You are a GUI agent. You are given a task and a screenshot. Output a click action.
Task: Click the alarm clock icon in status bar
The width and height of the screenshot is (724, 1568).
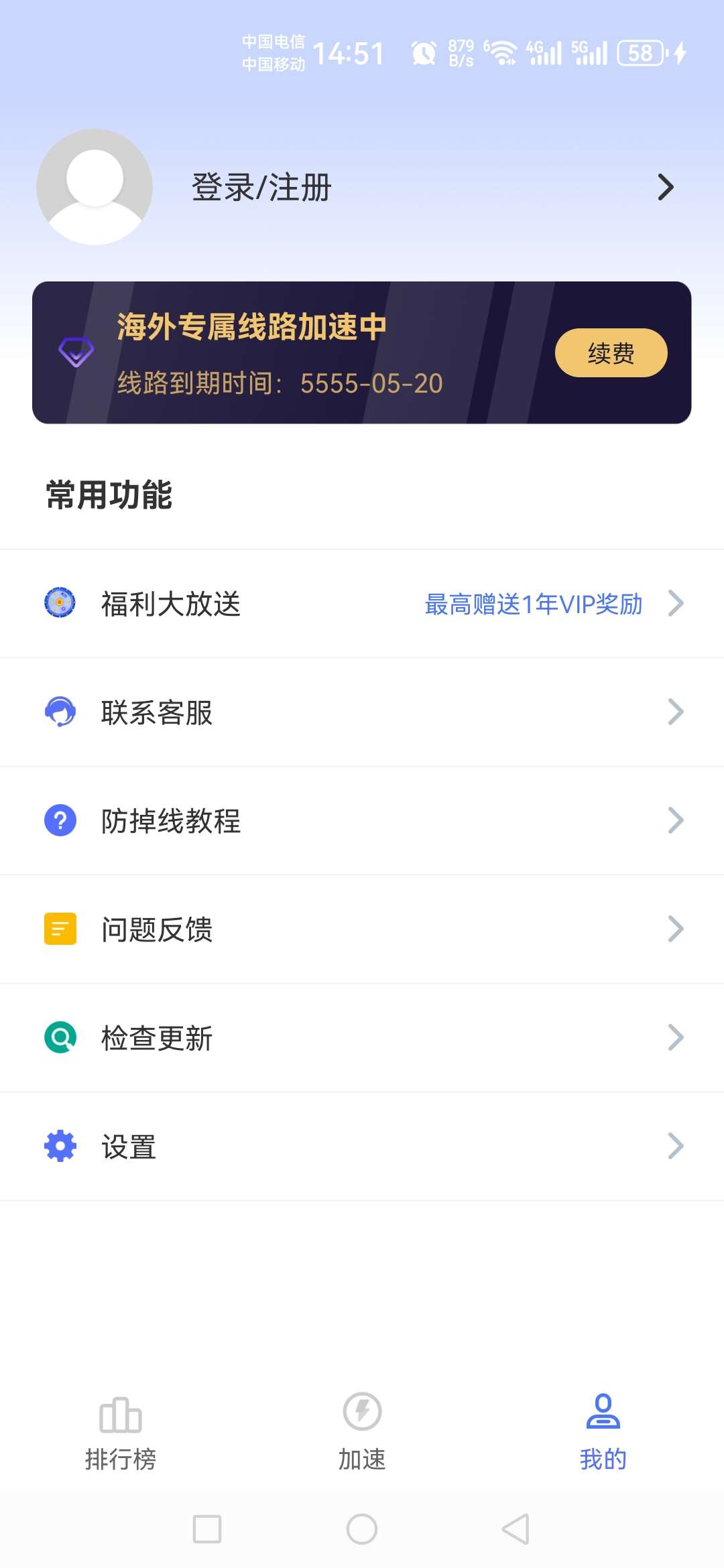tap(422, 52)
